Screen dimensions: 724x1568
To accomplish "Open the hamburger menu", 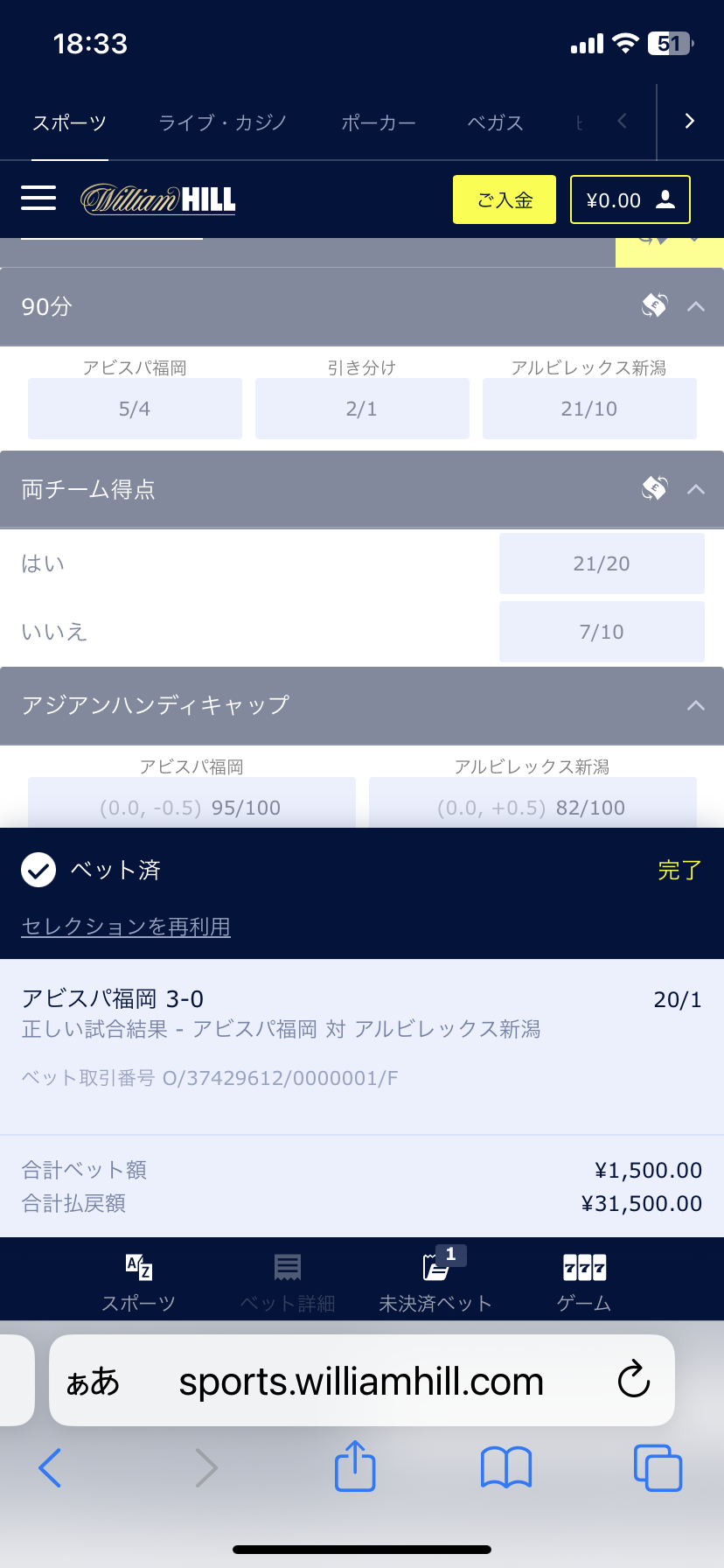I will [38, 199].
